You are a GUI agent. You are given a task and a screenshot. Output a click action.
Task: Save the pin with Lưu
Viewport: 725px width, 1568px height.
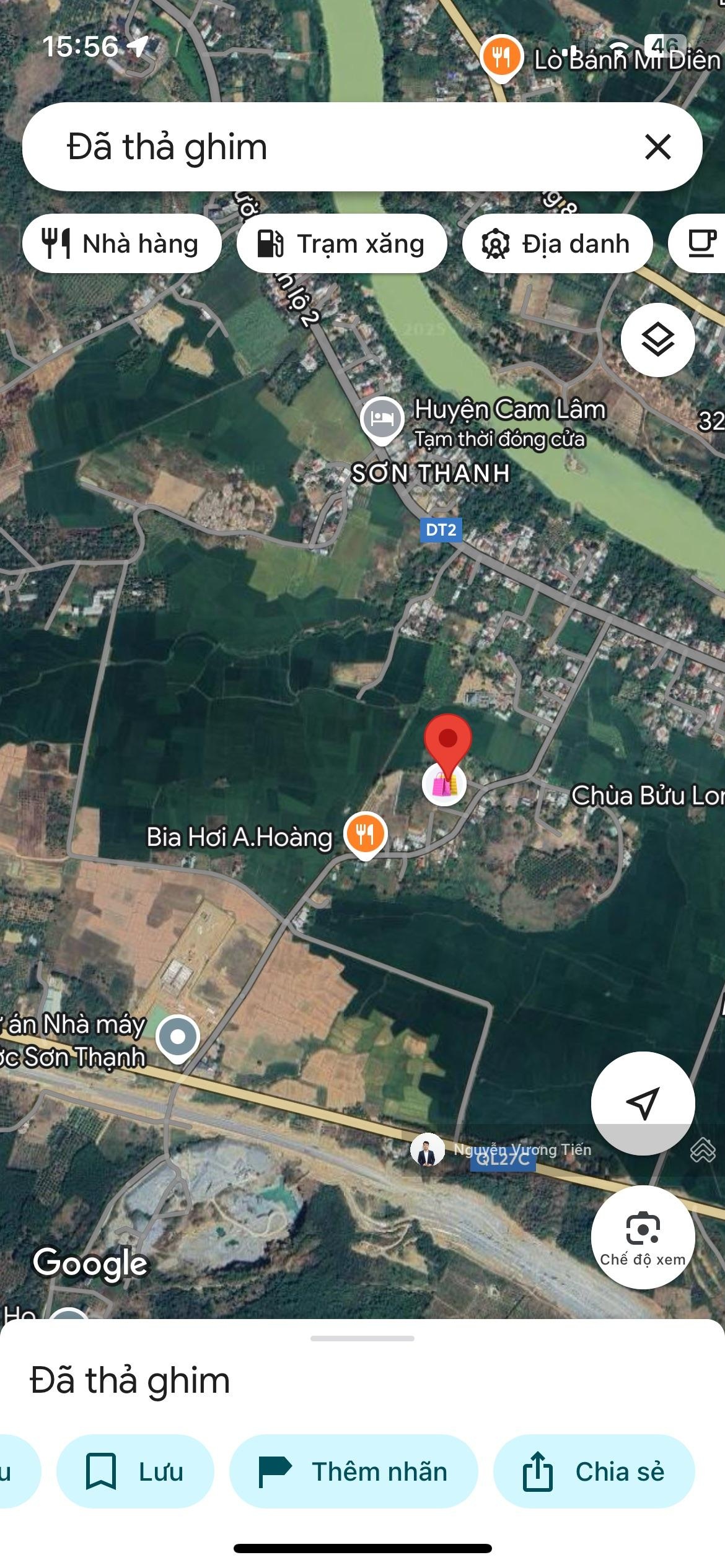(135, 1471)
